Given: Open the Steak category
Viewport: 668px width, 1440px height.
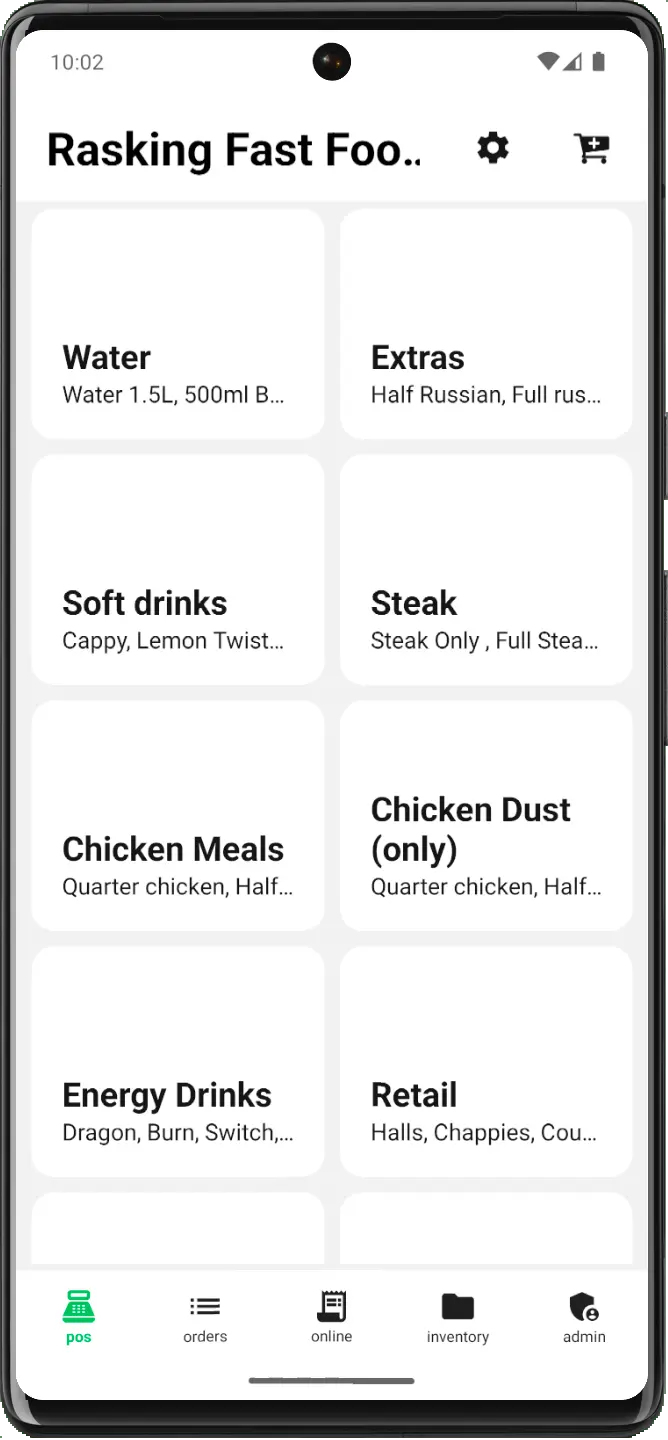Looking at the screenshot, I should [486, 570].
